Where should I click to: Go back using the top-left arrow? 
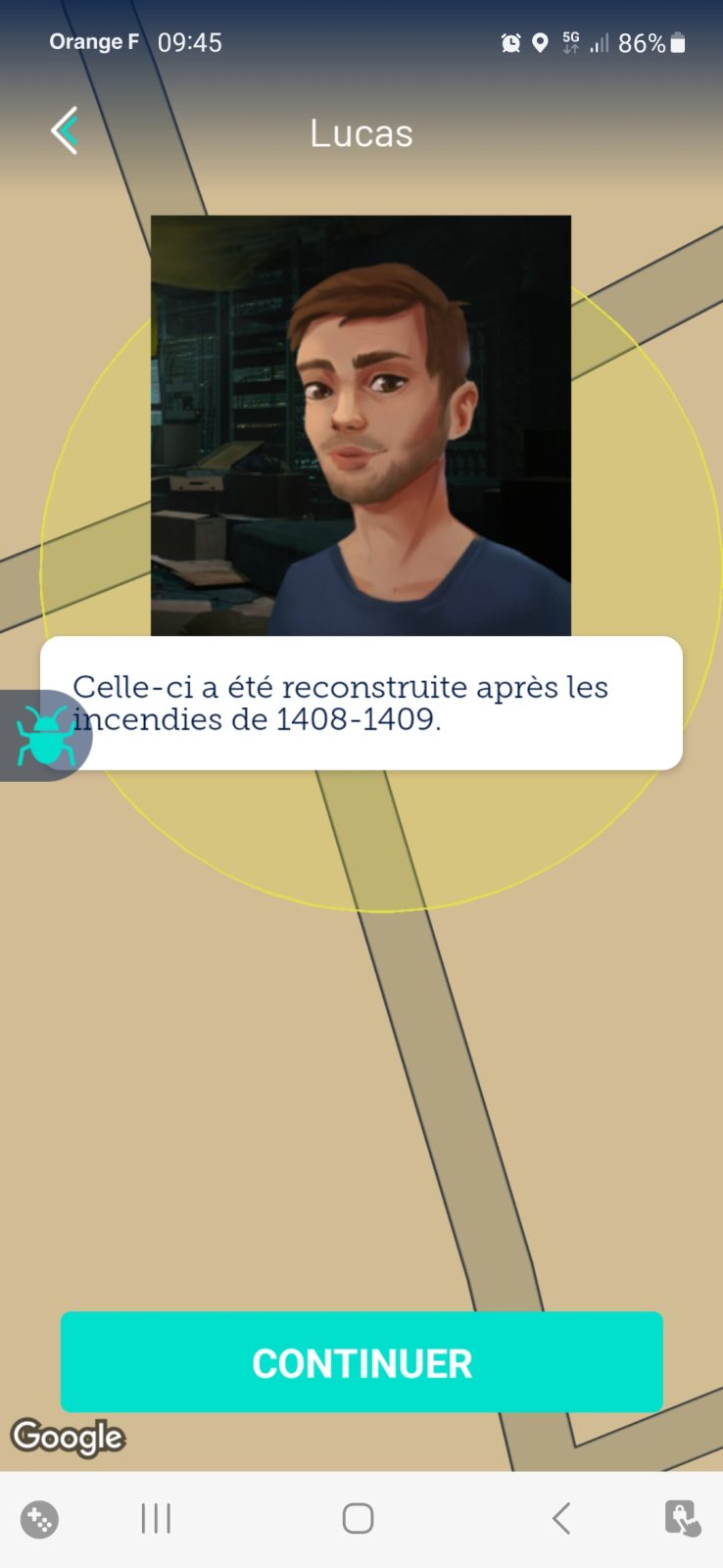[65, 131]
